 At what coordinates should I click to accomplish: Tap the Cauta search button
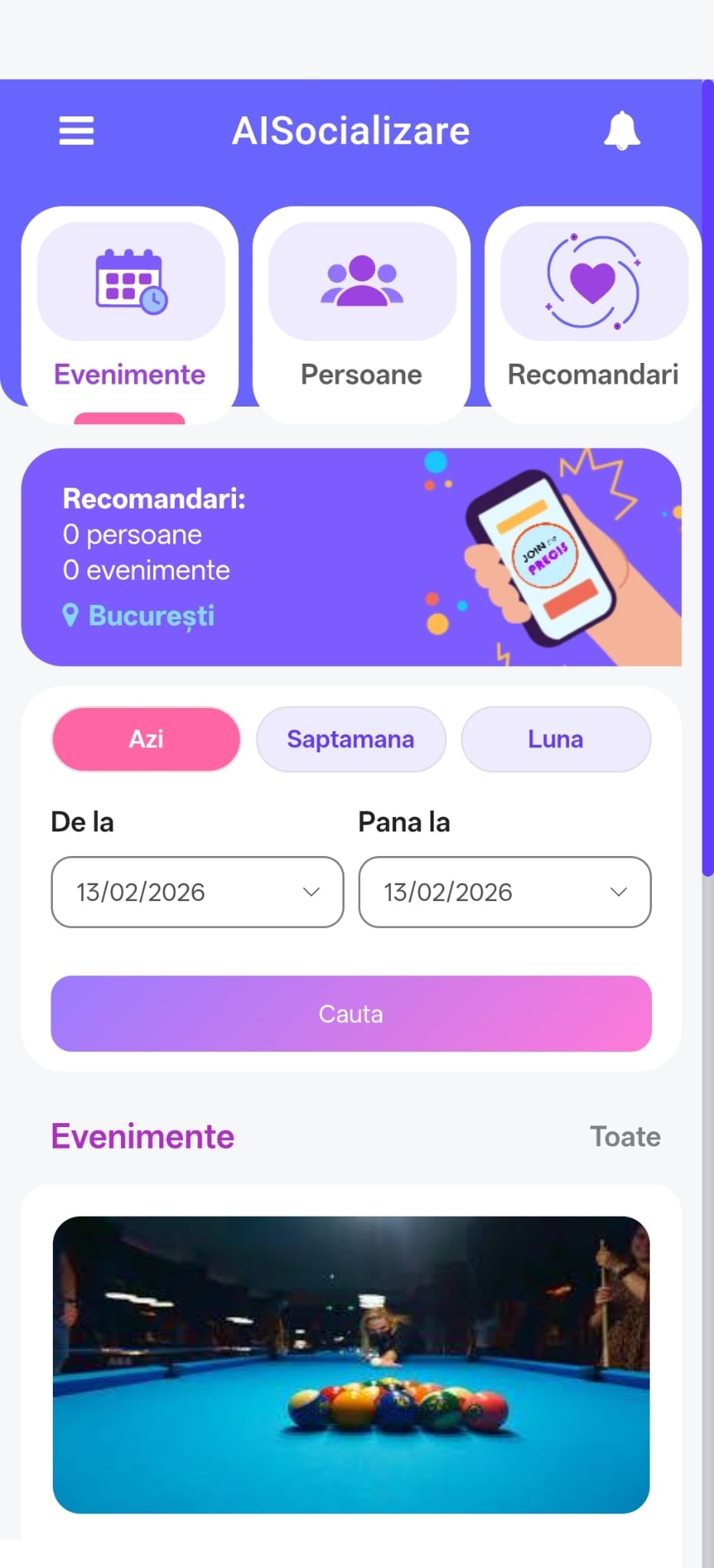(x=351, y=1014)
